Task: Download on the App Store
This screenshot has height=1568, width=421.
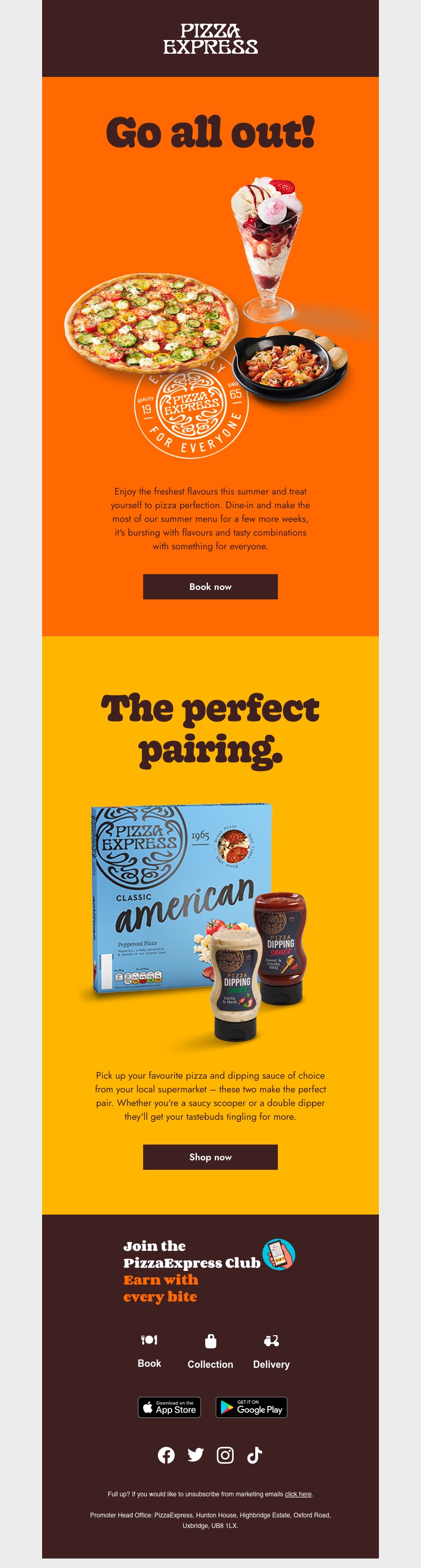Action: tap(169, 1407)
